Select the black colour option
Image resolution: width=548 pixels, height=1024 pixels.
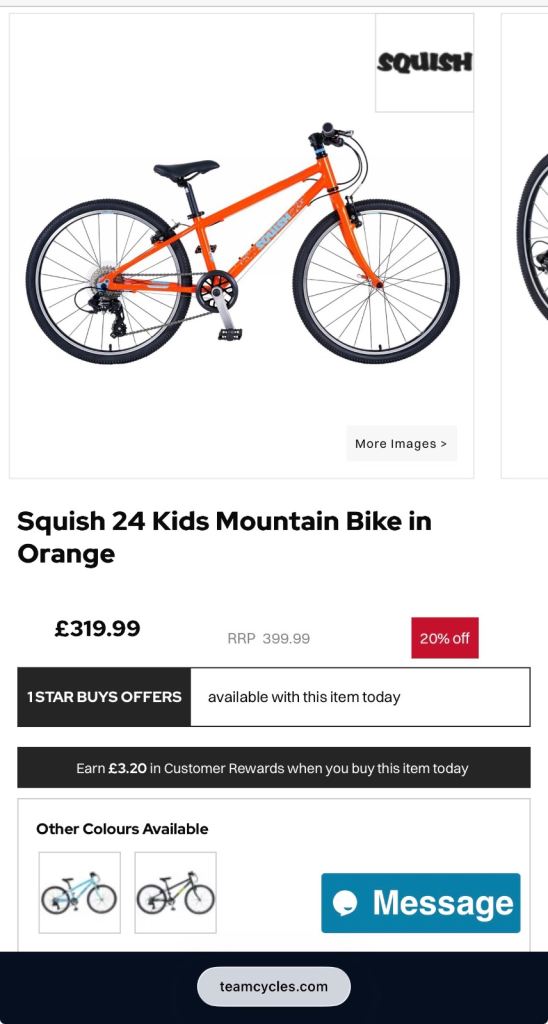175,892
